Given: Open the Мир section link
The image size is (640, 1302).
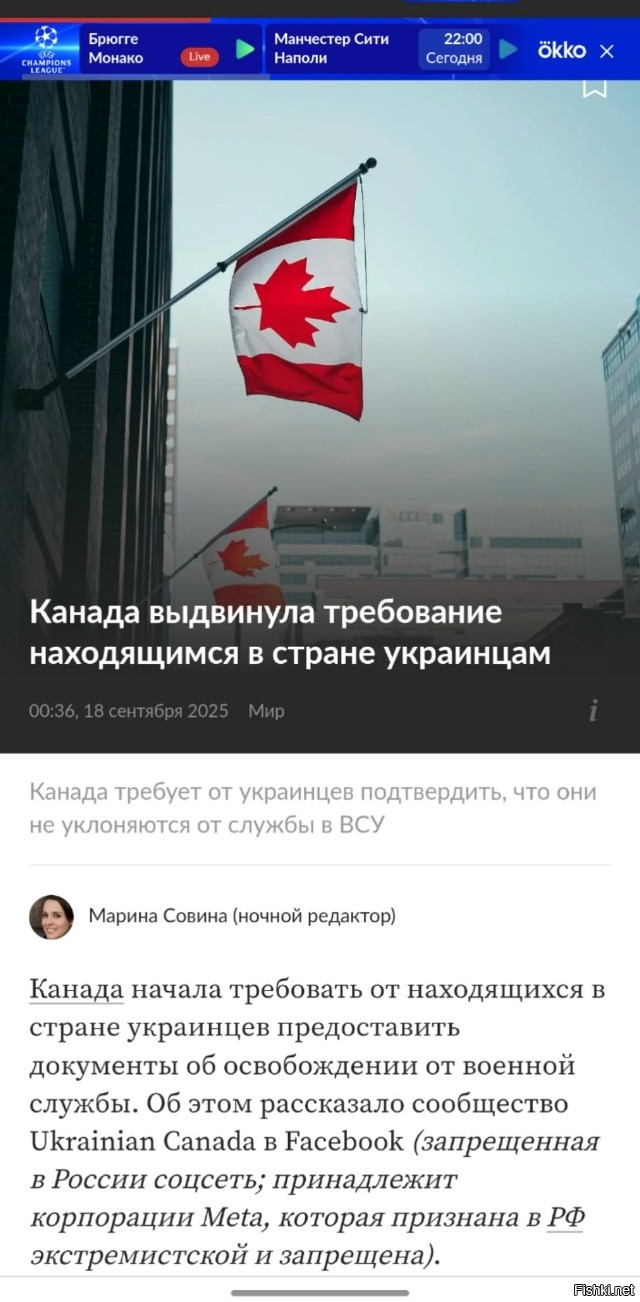Looking at the screenshot, I should coord(266,711).
